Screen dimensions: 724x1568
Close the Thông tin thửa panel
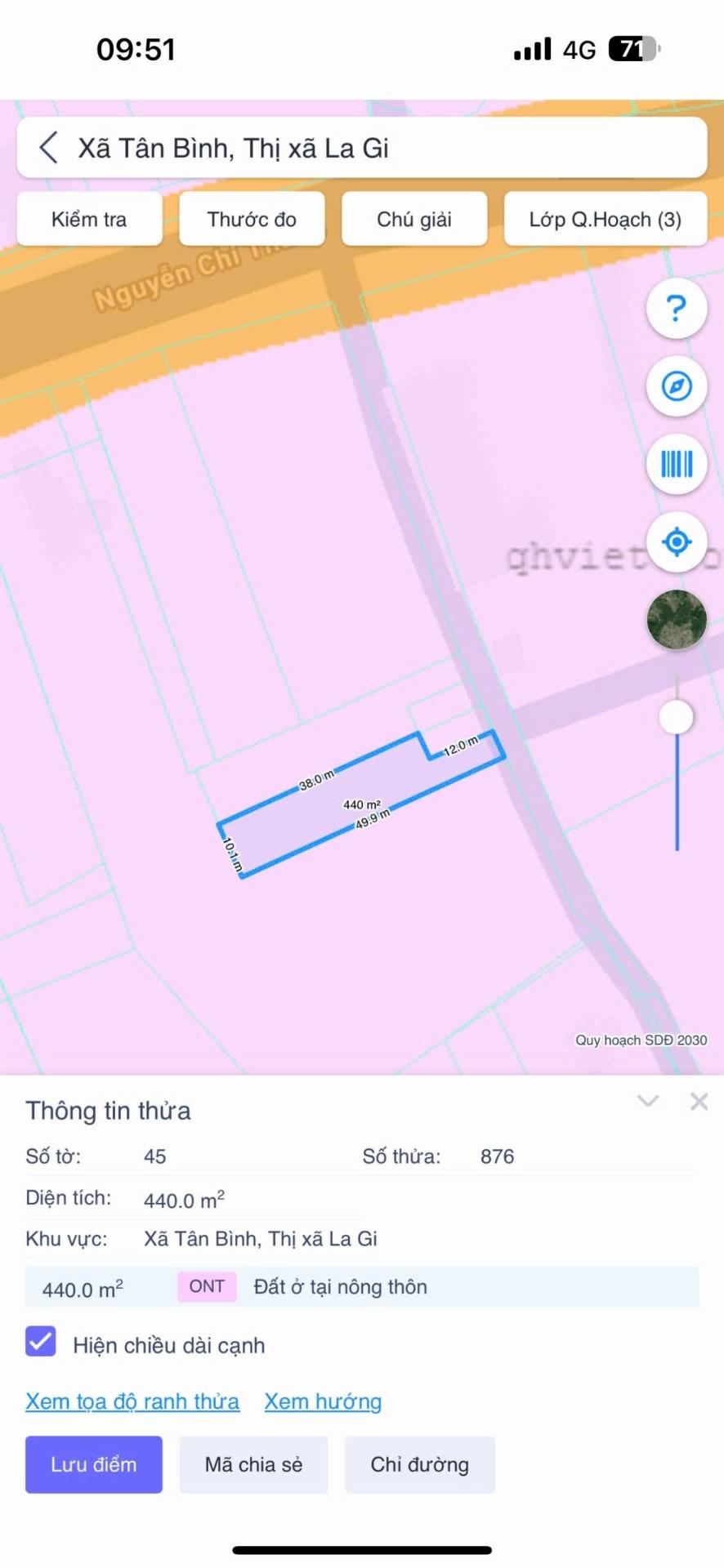pyautogui.click(x=699, y=1102)
